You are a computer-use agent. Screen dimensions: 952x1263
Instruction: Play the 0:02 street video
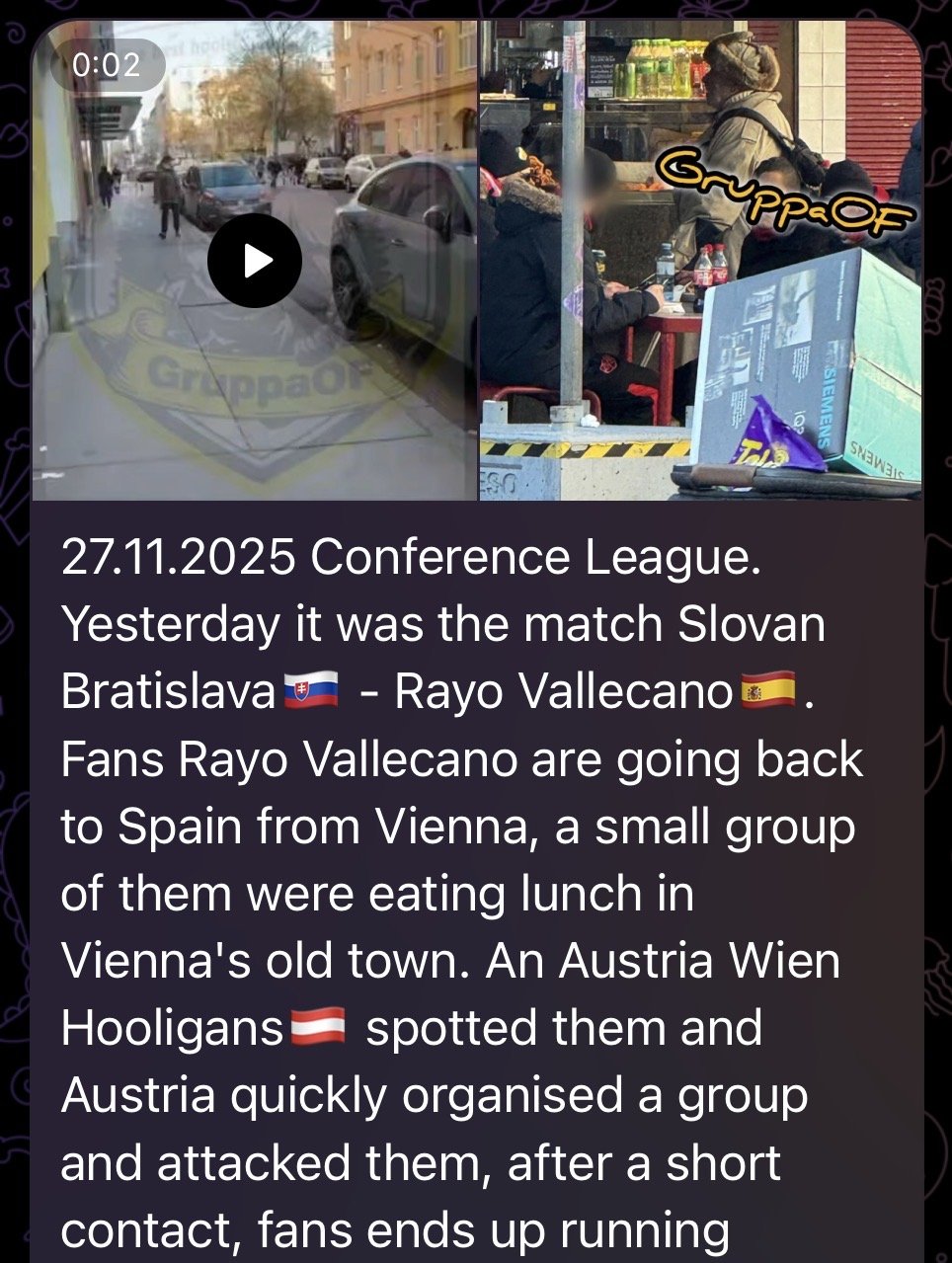tap(255, 261)
